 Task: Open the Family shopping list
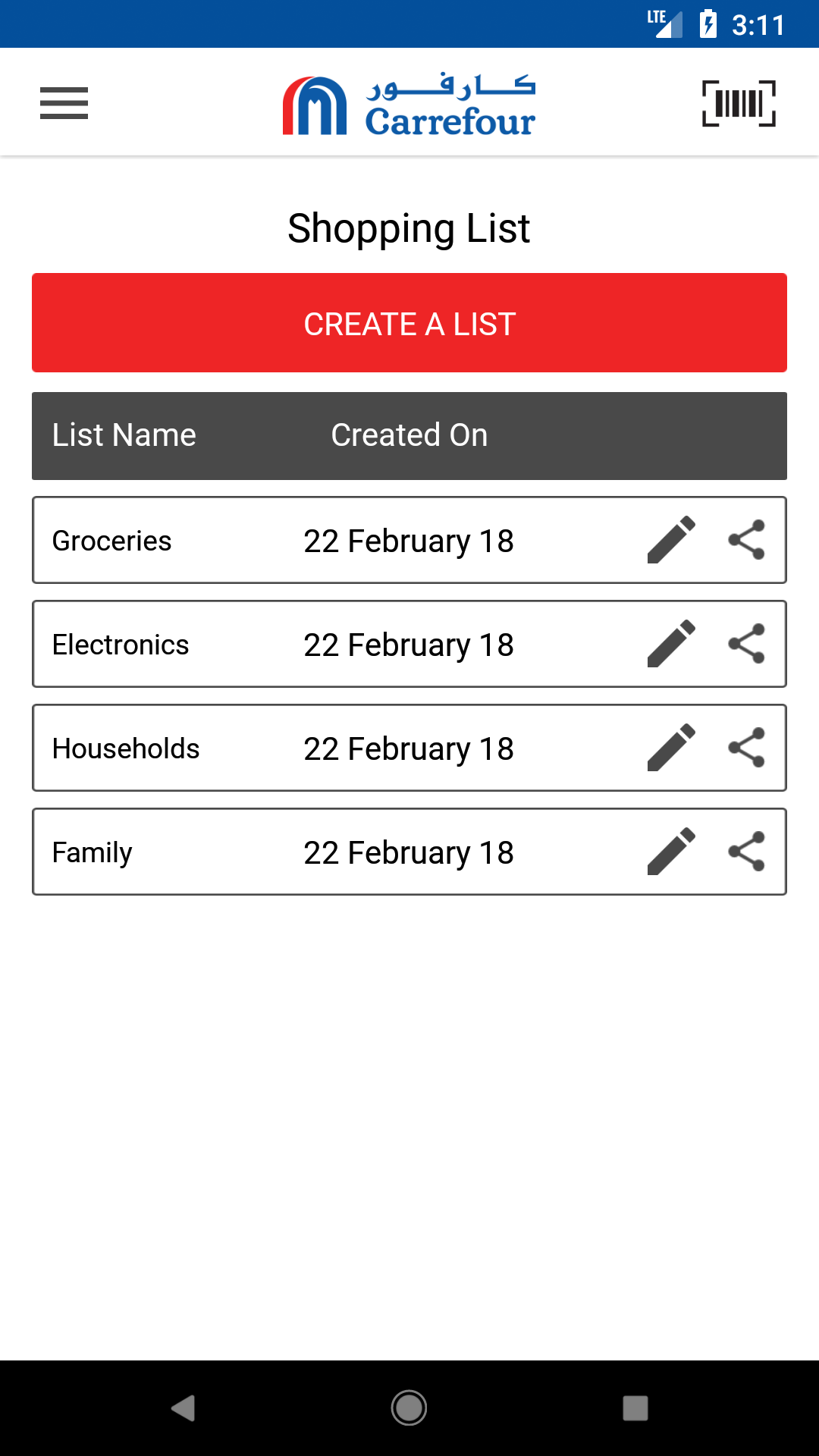[93, 852]
